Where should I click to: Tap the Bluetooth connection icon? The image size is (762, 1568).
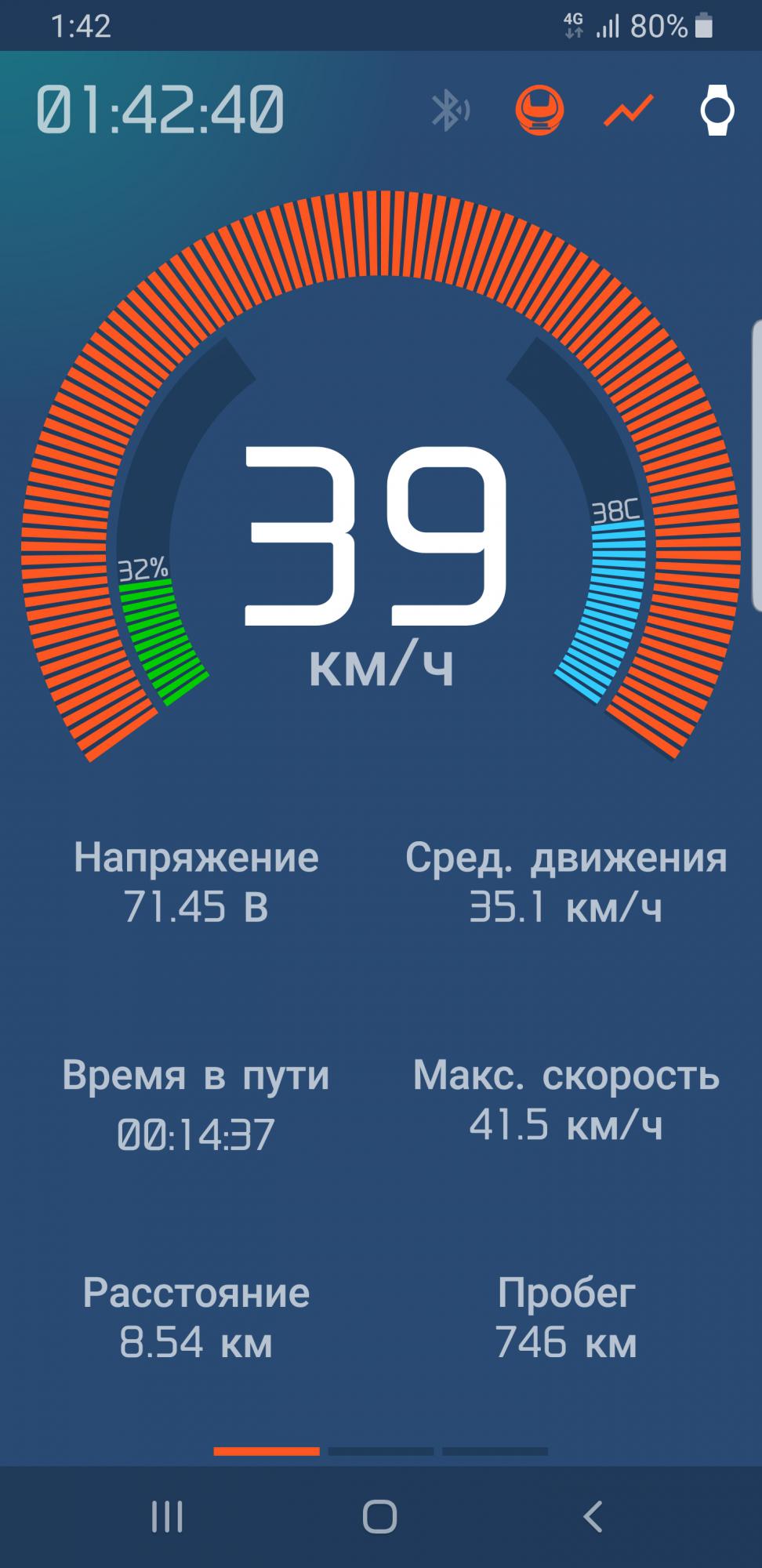[450, 111]
